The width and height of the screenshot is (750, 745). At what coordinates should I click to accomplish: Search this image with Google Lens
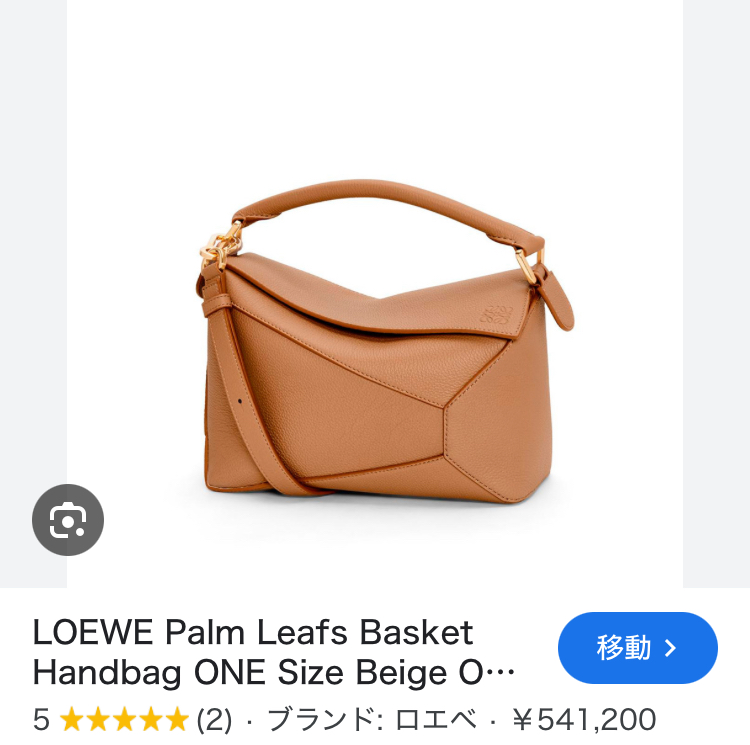(x=68, y=520)
